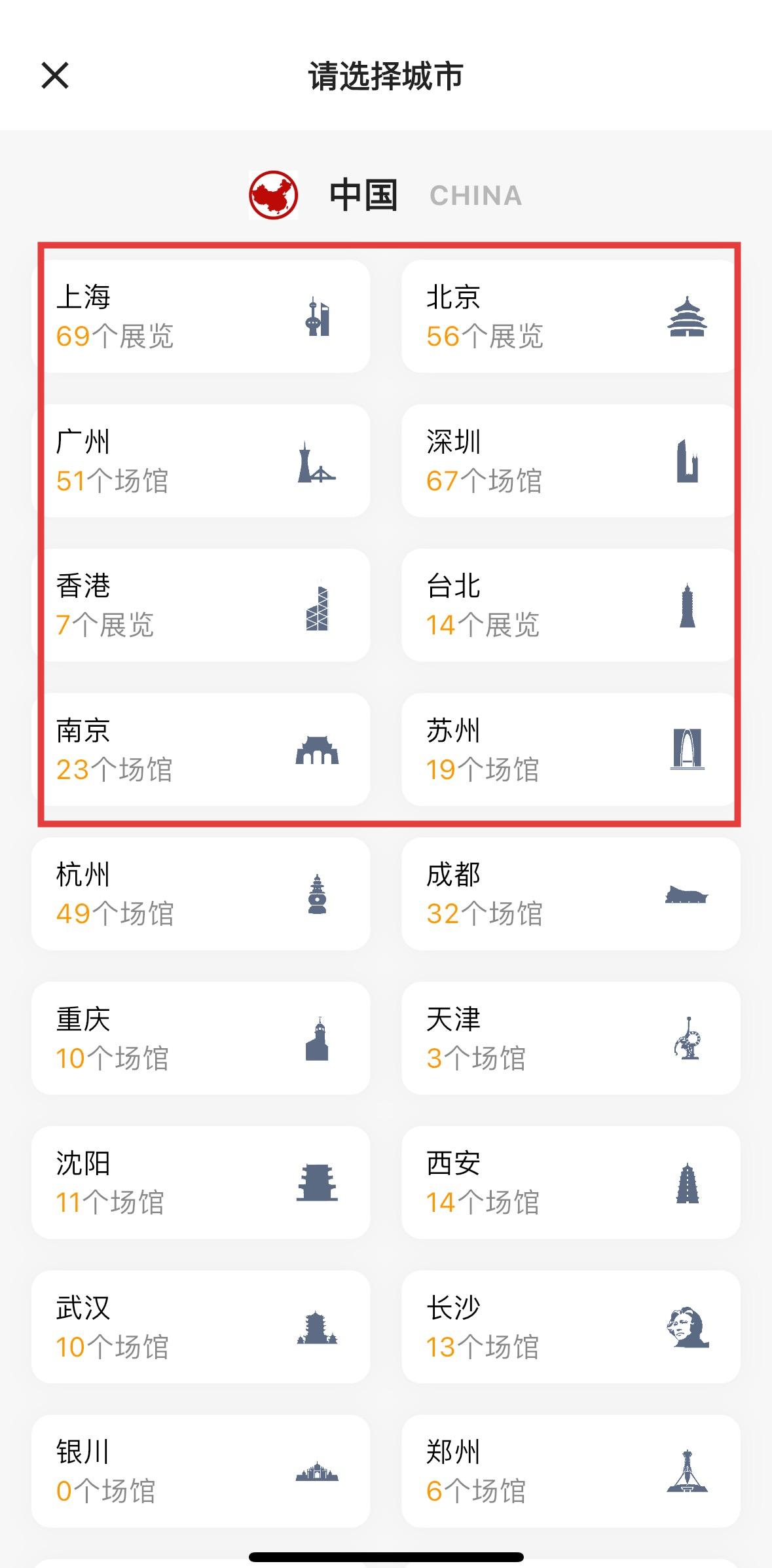Select 重庆 from the list
772x1568 pixels.
[200, 1038]
